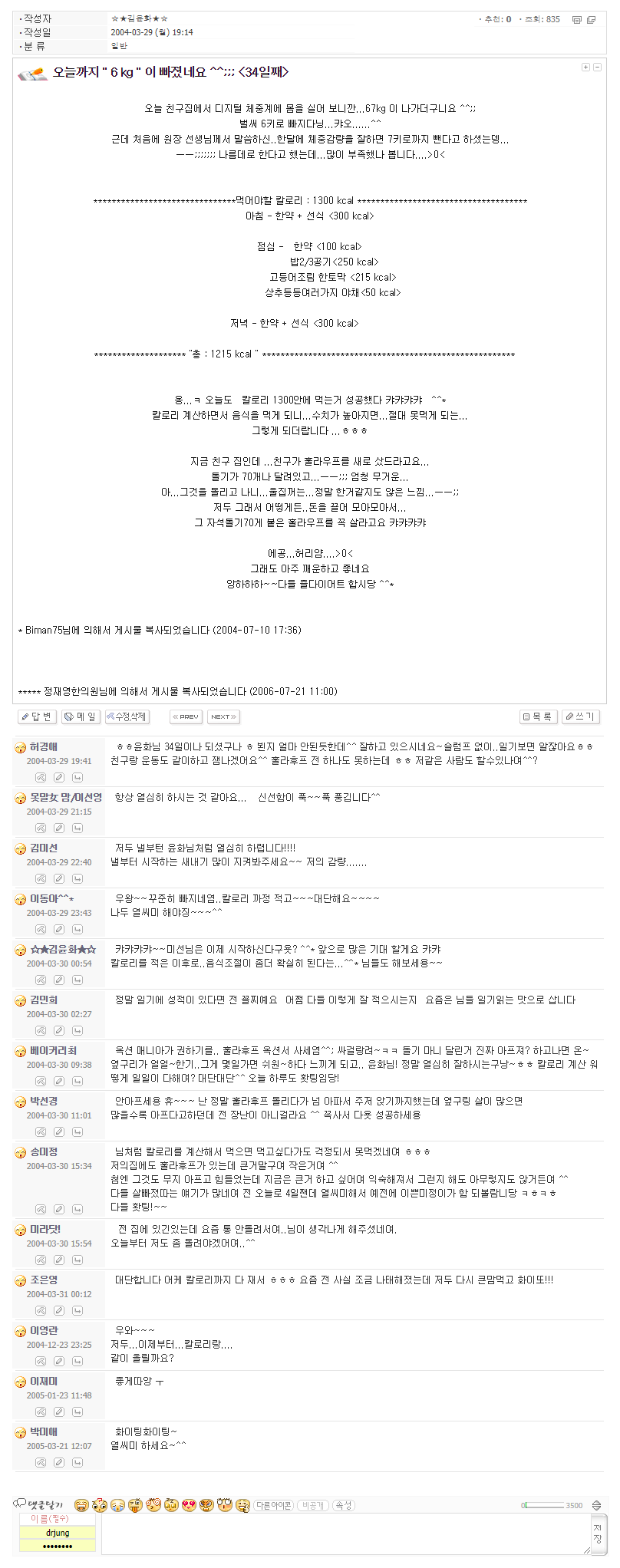Open the 목록 list button
Image resolution: width=620 pixels, height=1568 pixels.
tap(538, 716)
